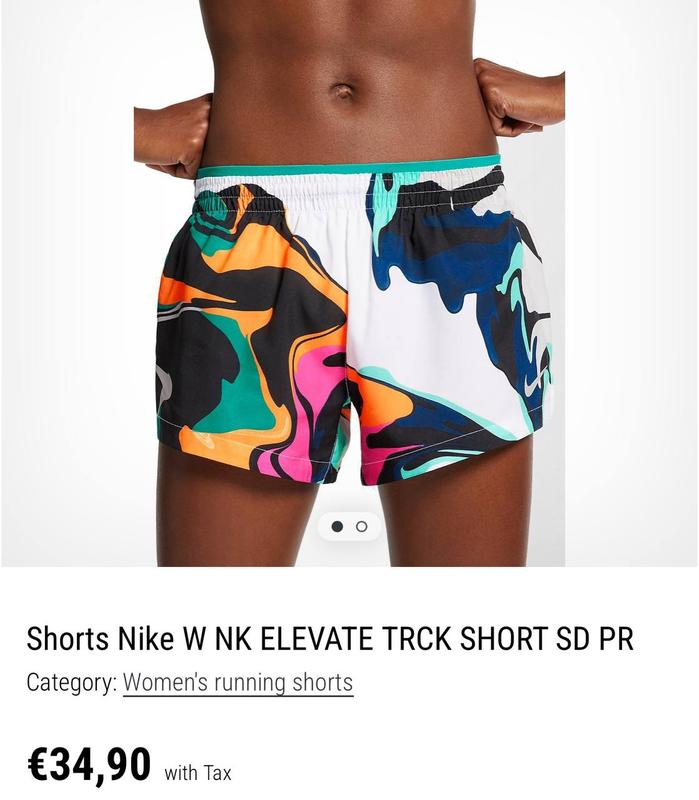Open the Women's running shorts category link
Screen dimensions: 699x800
(x=238, y=683)
